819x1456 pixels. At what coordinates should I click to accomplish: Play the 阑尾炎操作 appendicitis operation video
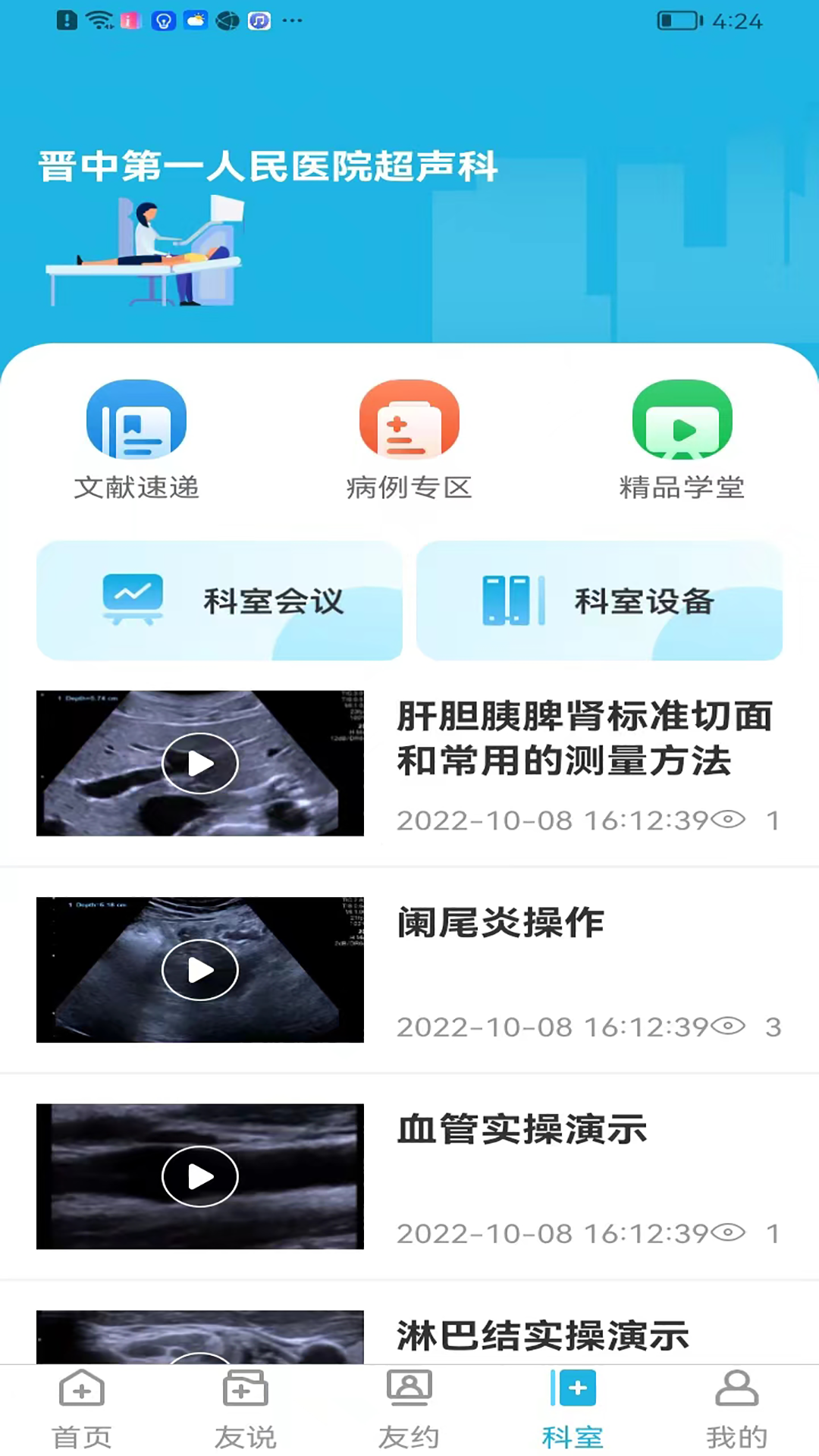[x=199, y=970]
